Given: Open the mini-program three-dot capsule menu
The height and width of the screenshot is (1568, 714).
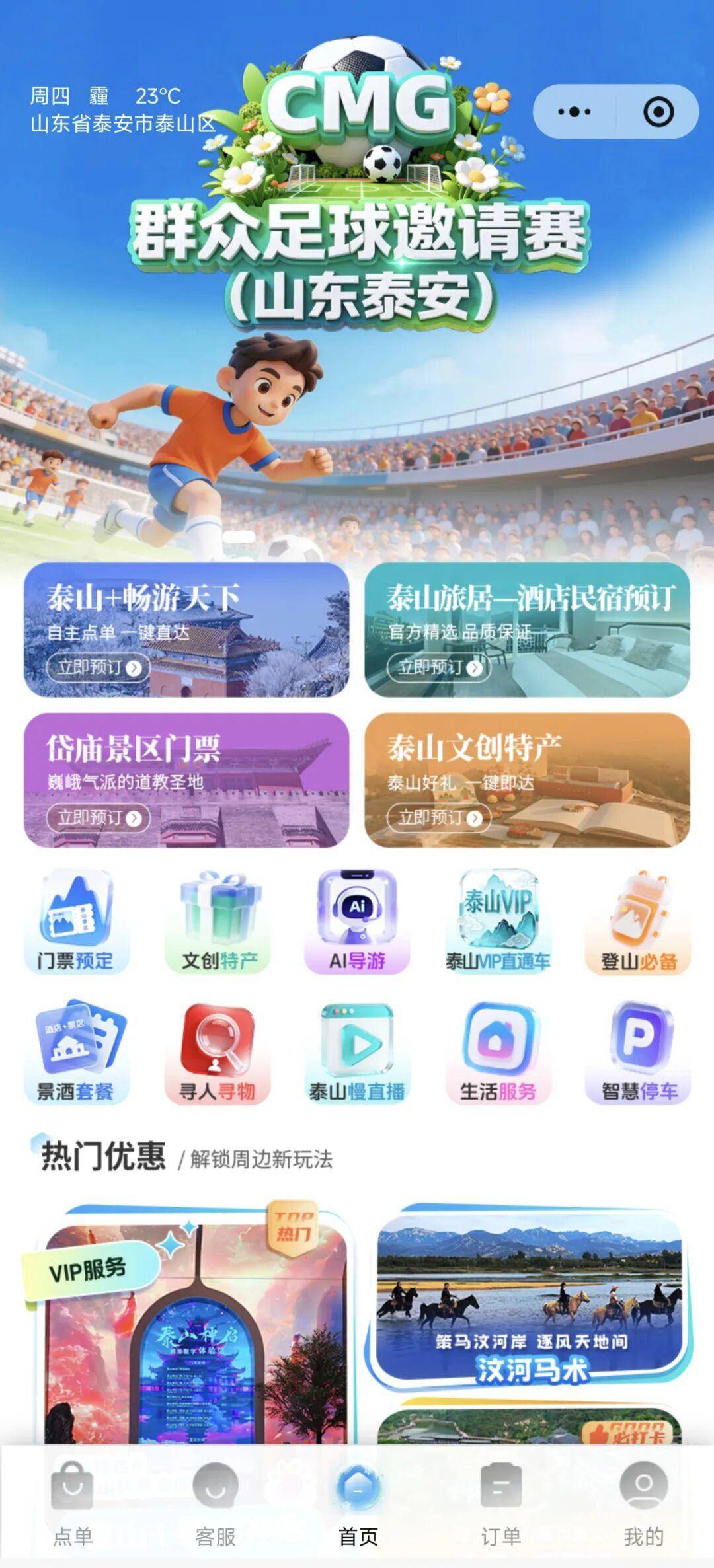Looking at the screenshot, I should (576, 112).
